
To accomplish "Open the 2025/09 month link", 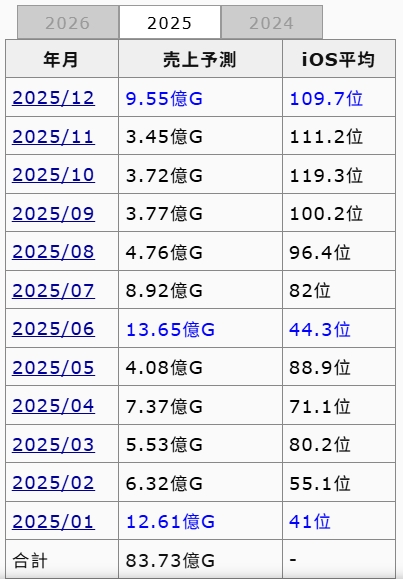I will click(x=53, y=213).
